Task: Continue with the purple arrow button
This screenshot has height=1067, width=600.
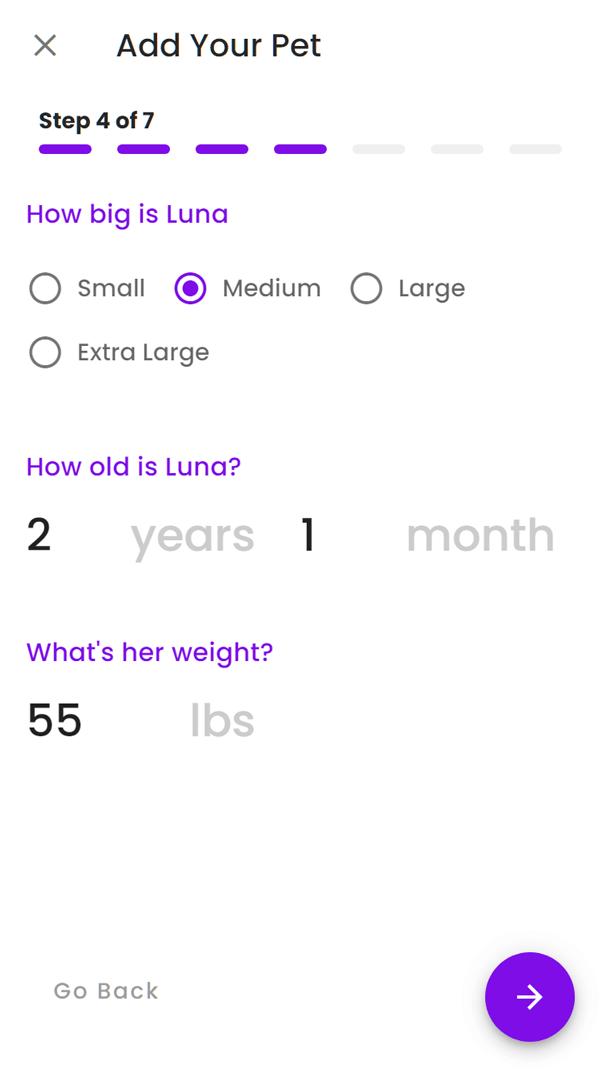Action: point(530,997)
